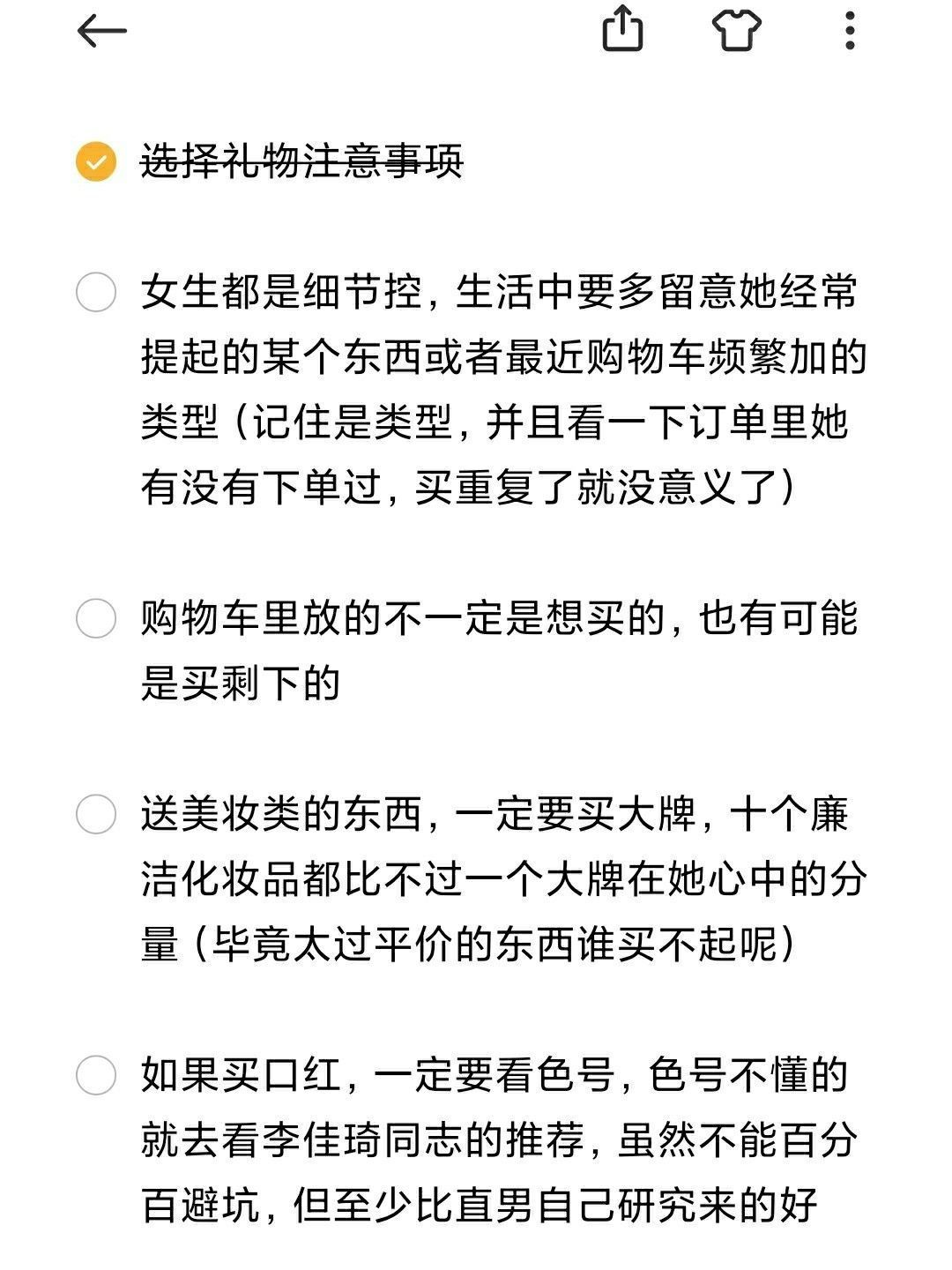Viewport: 952px width, 1270px height.
Task: Open the theme skin shirt icon
Action: (736, 30)
